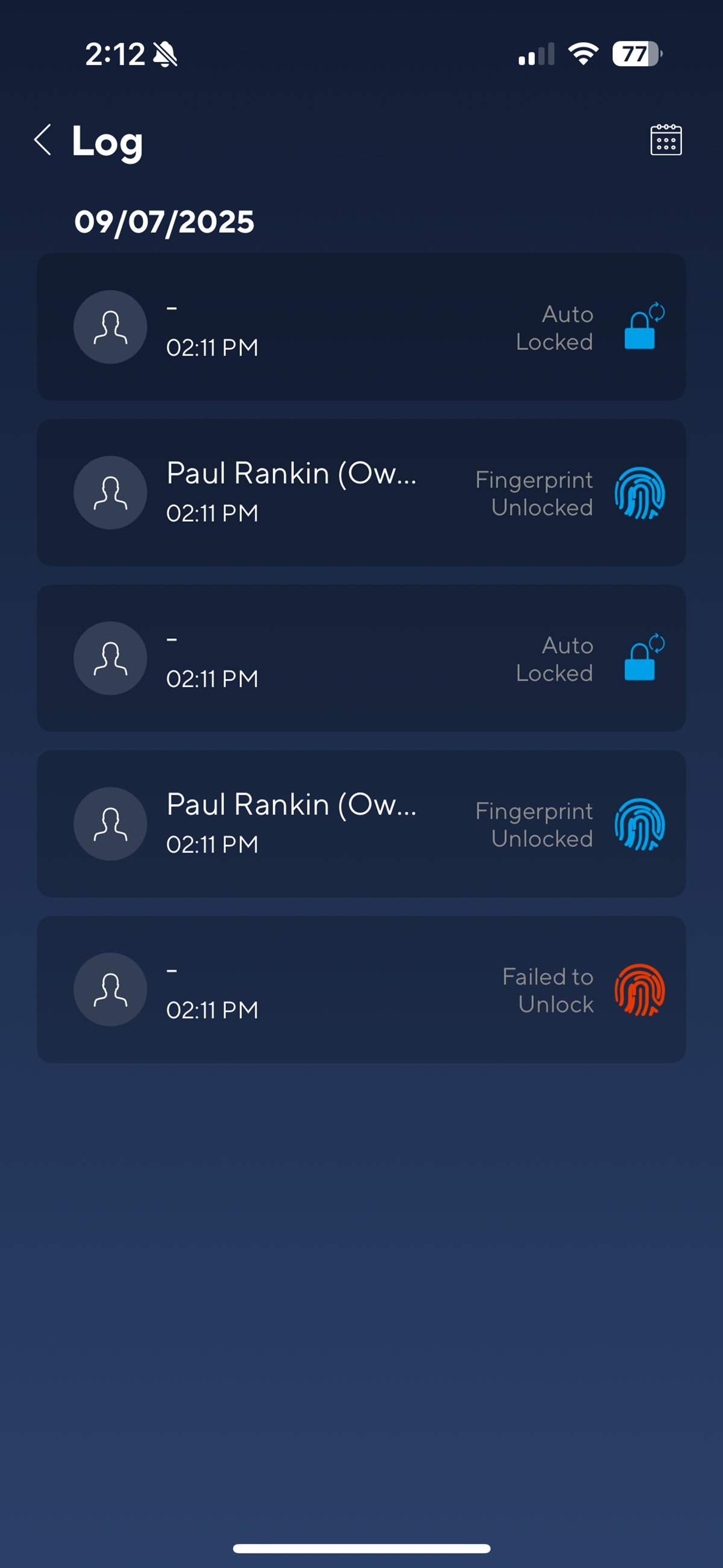Viewport: 723px width, 1568px height.
Task: Open the calendar date picker
Action: 666,140
